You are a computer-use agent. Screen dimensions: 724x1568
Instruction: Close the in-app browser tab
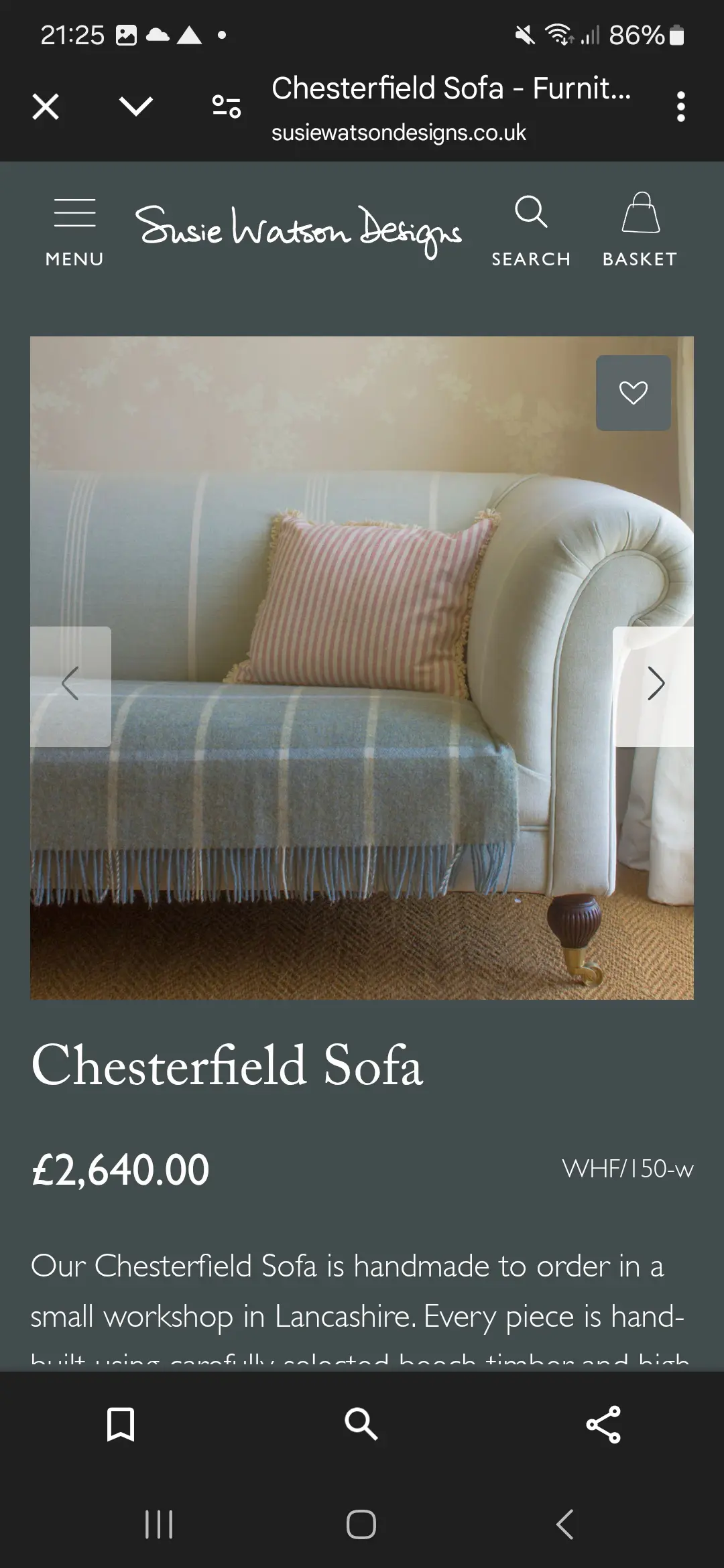coord(46,107)
